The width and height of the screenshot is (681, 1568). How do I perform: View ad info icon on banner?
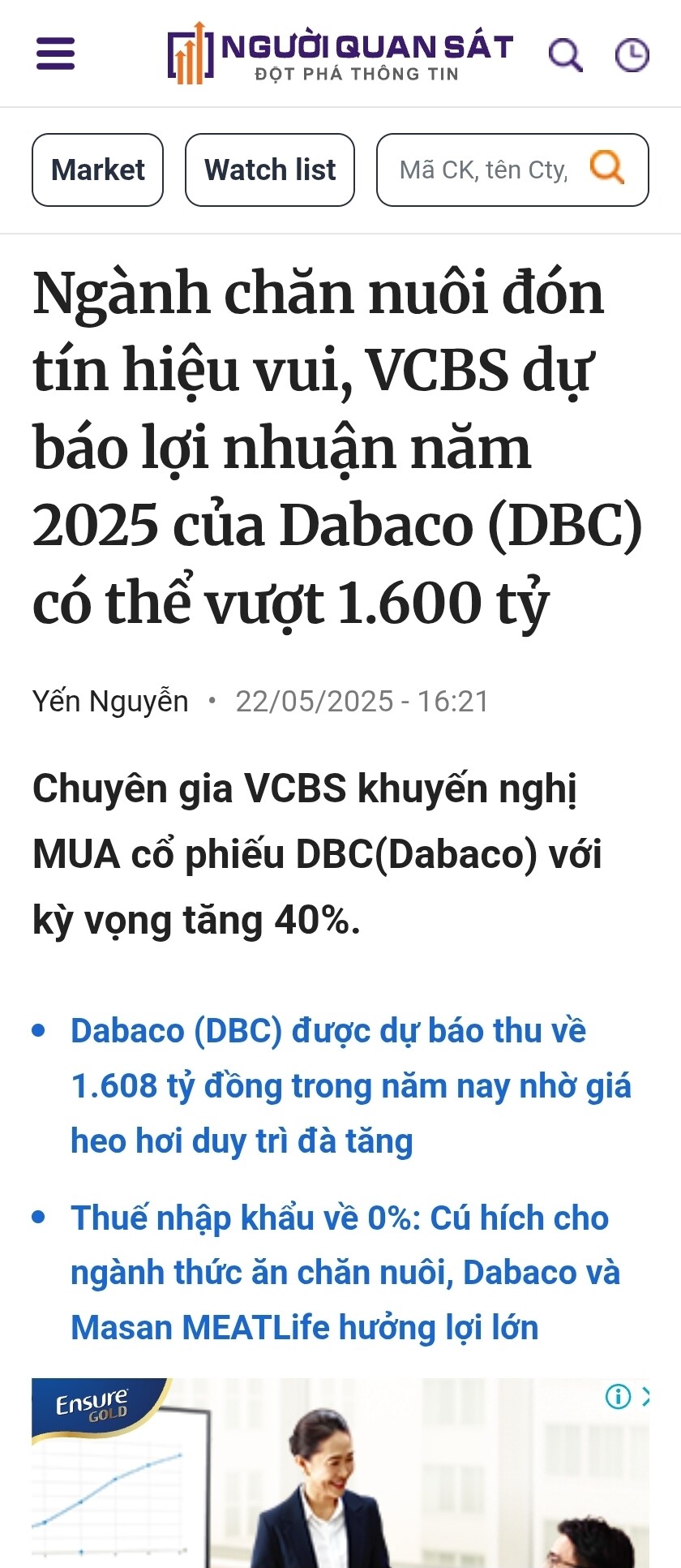[x=618, y=1396]
